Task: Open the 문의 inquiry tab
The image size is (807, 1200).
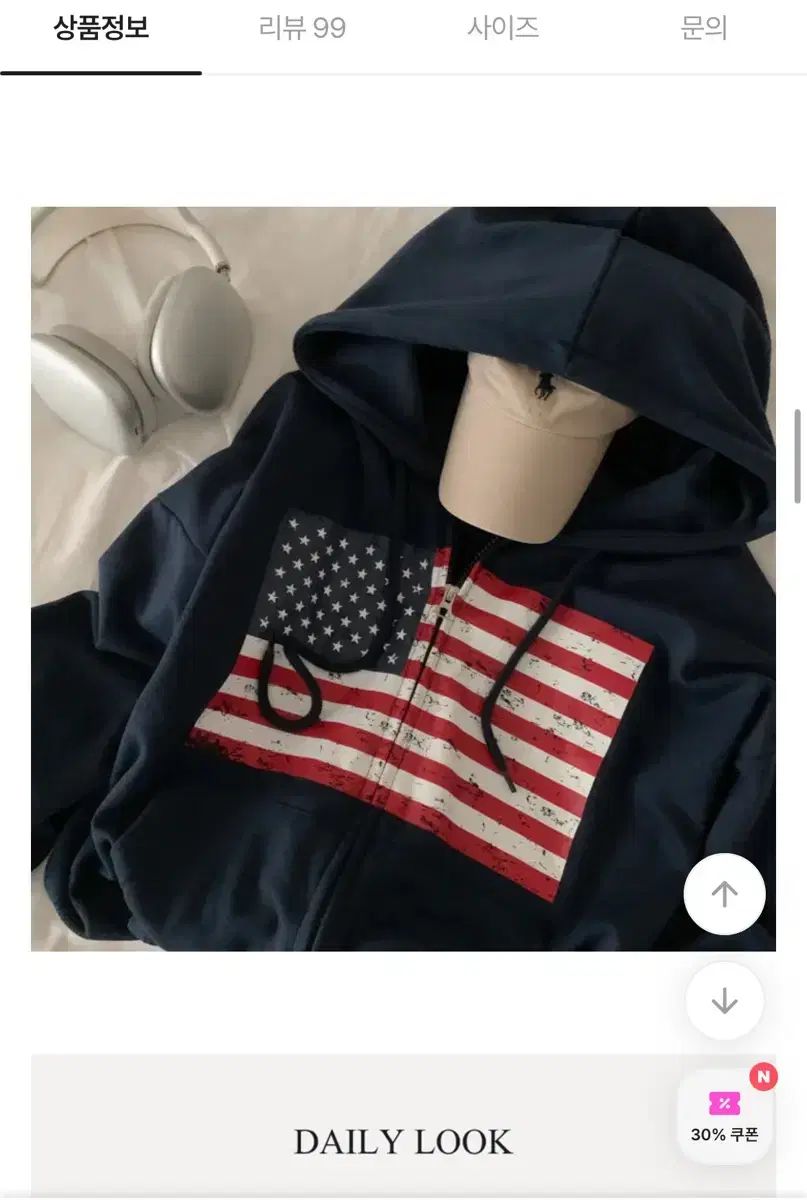Action: click(x=704, y=29)
